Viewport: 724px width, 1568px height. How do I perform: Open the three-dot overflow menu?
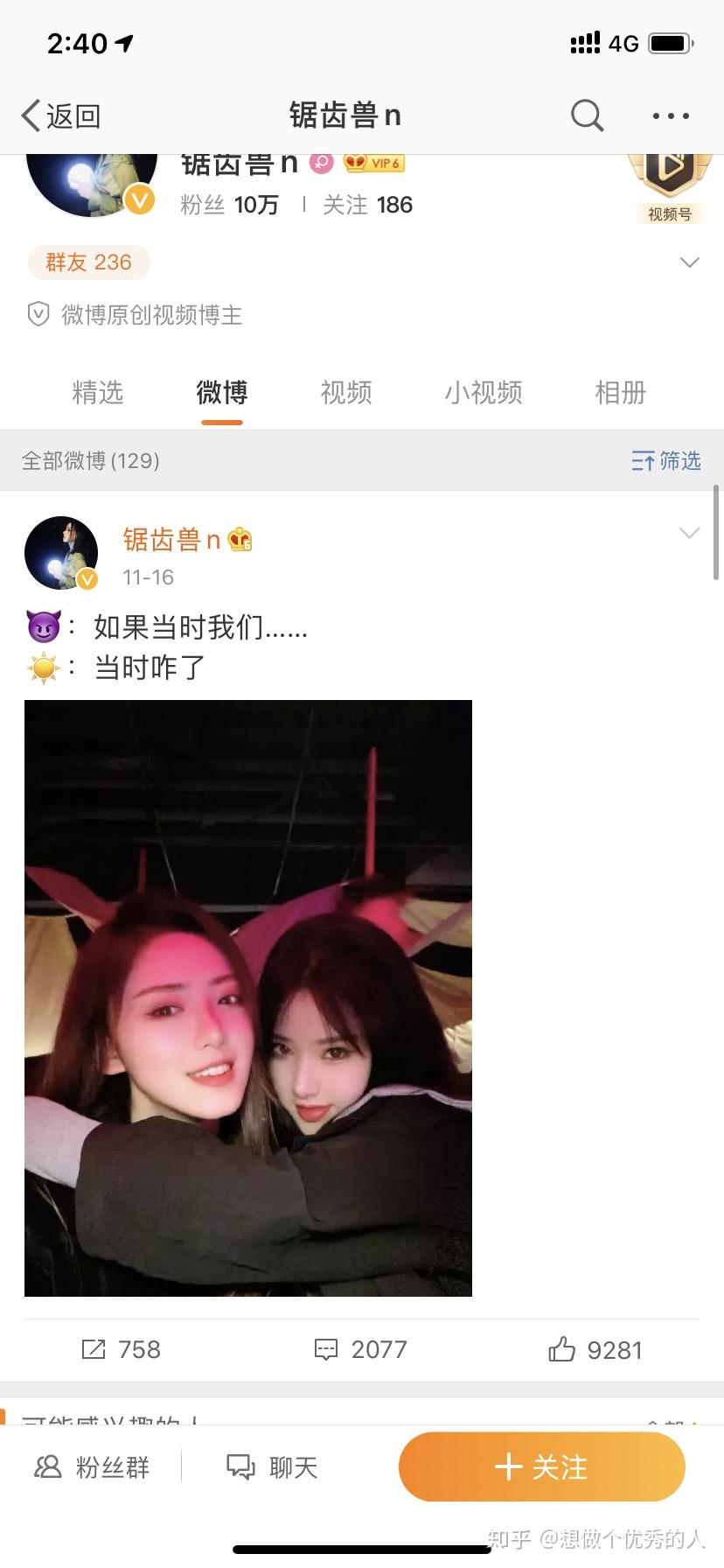(671, 115)
